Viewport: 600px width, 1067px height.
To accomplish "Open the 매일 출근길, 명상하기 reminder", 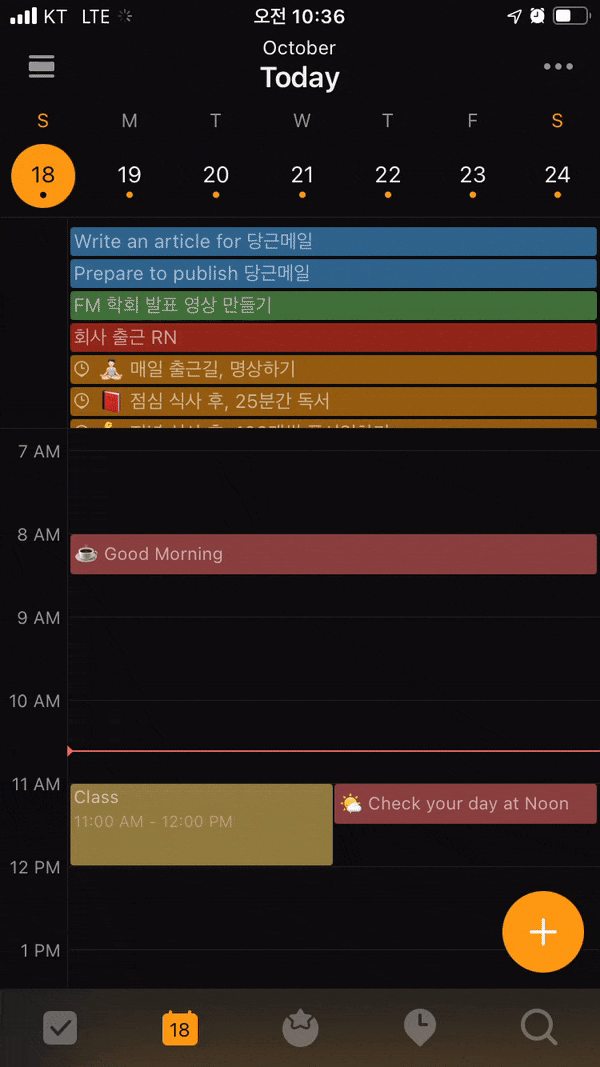I will [x=333, y=369].
